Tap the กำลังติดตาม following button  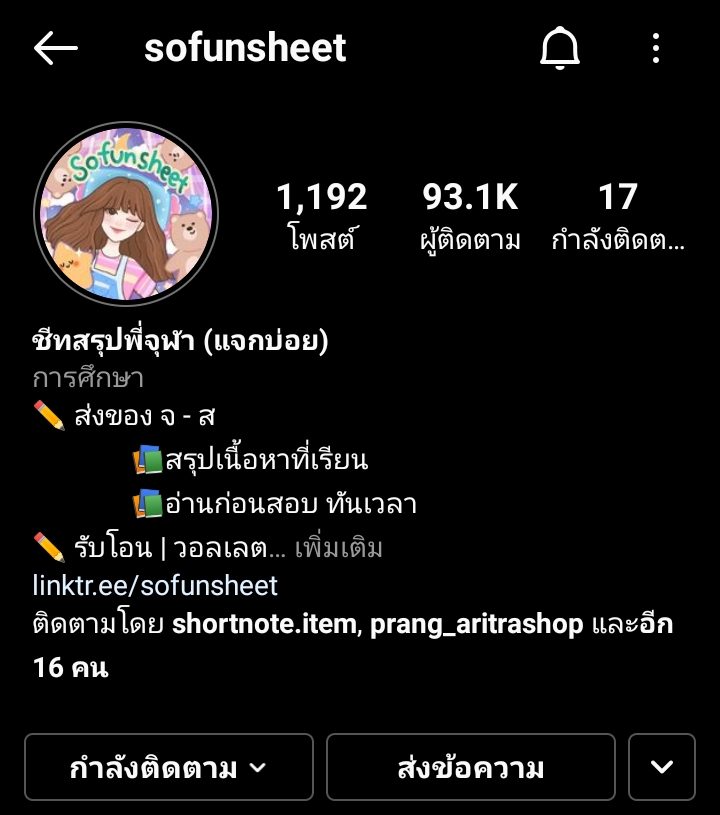[169, 768]
